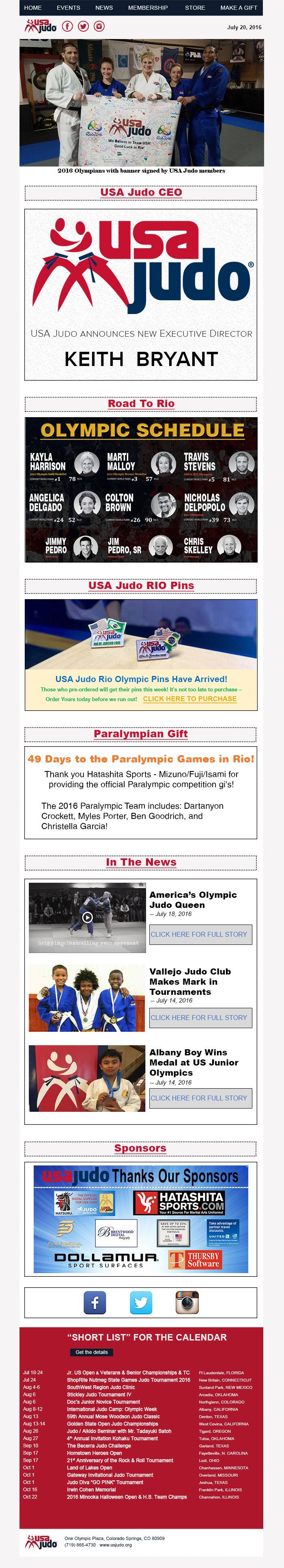
Task: Open the large Instagram camera button
Action: (x=187, y=1303)
